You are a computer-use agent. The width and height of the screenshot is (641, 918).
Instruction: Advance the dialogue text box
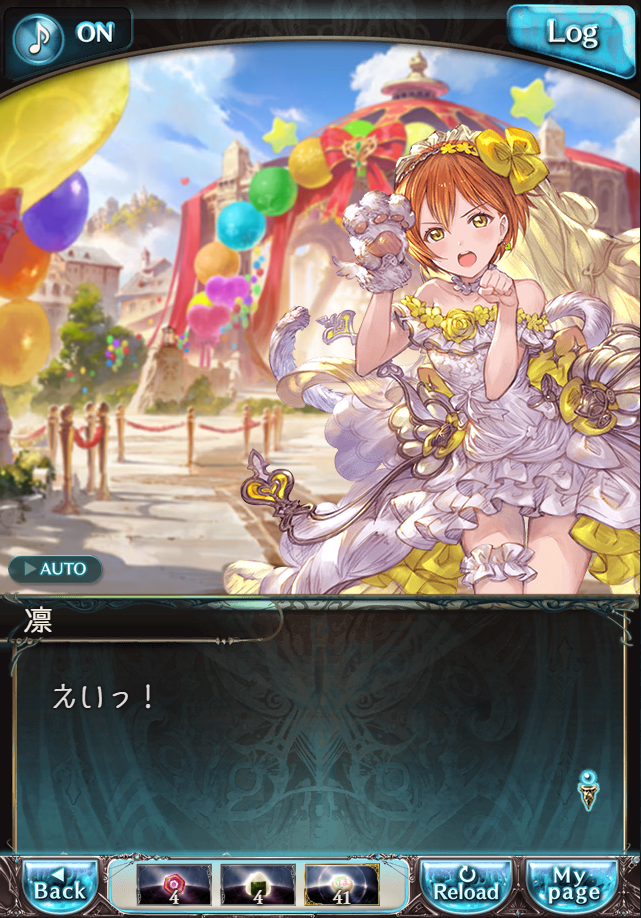pos(320,740)
